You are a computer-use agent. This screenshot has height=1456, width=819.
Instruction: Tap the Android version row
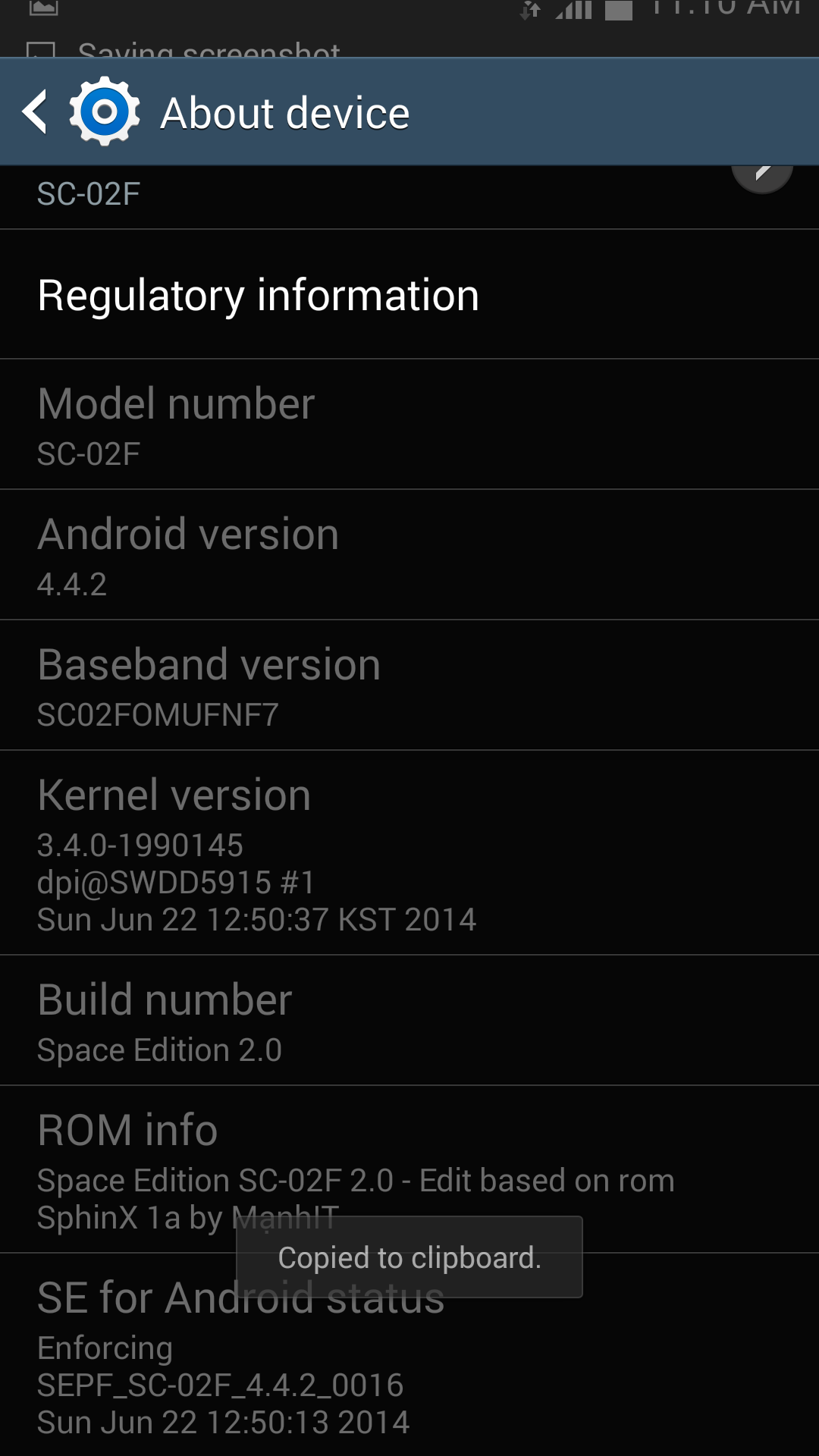coord(409,555)
